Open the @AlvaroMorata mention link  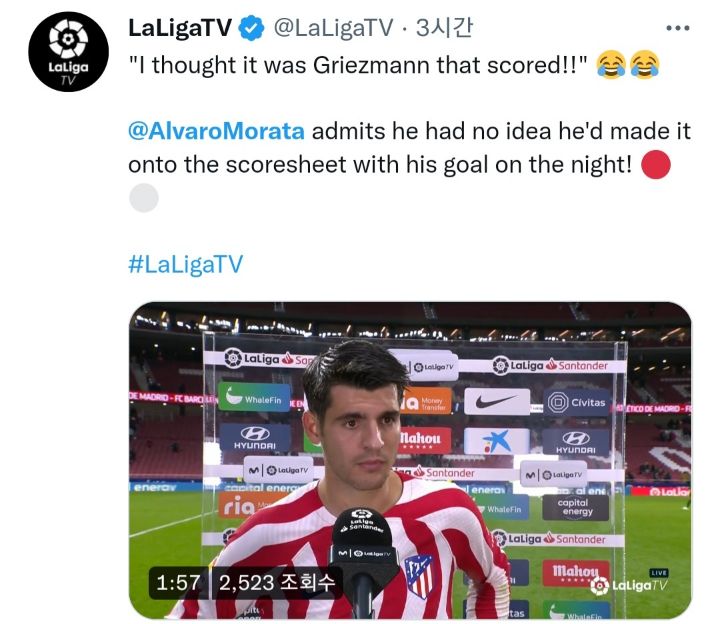217,131
